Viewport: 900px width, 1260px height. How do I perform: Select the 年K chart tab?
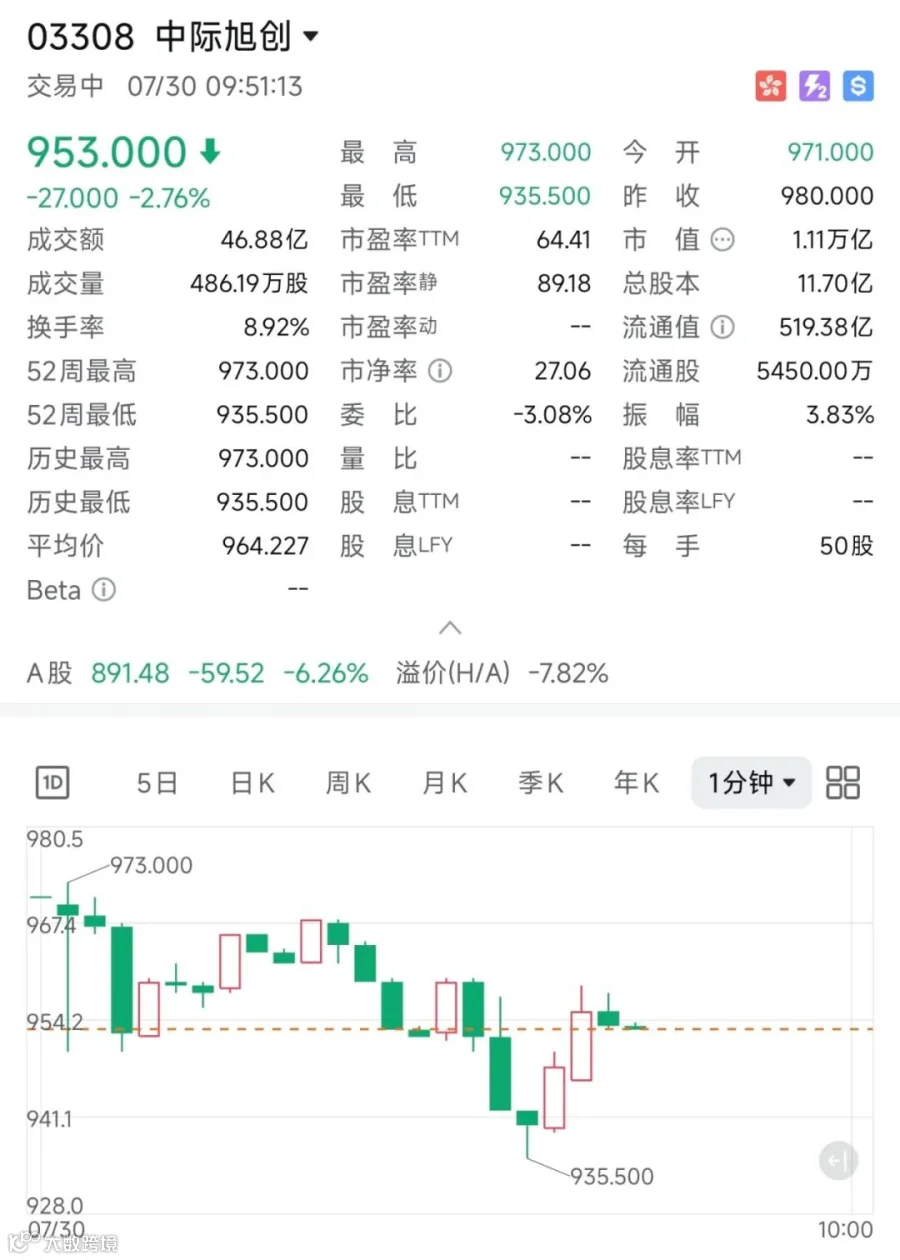click(x=637, y=783)
